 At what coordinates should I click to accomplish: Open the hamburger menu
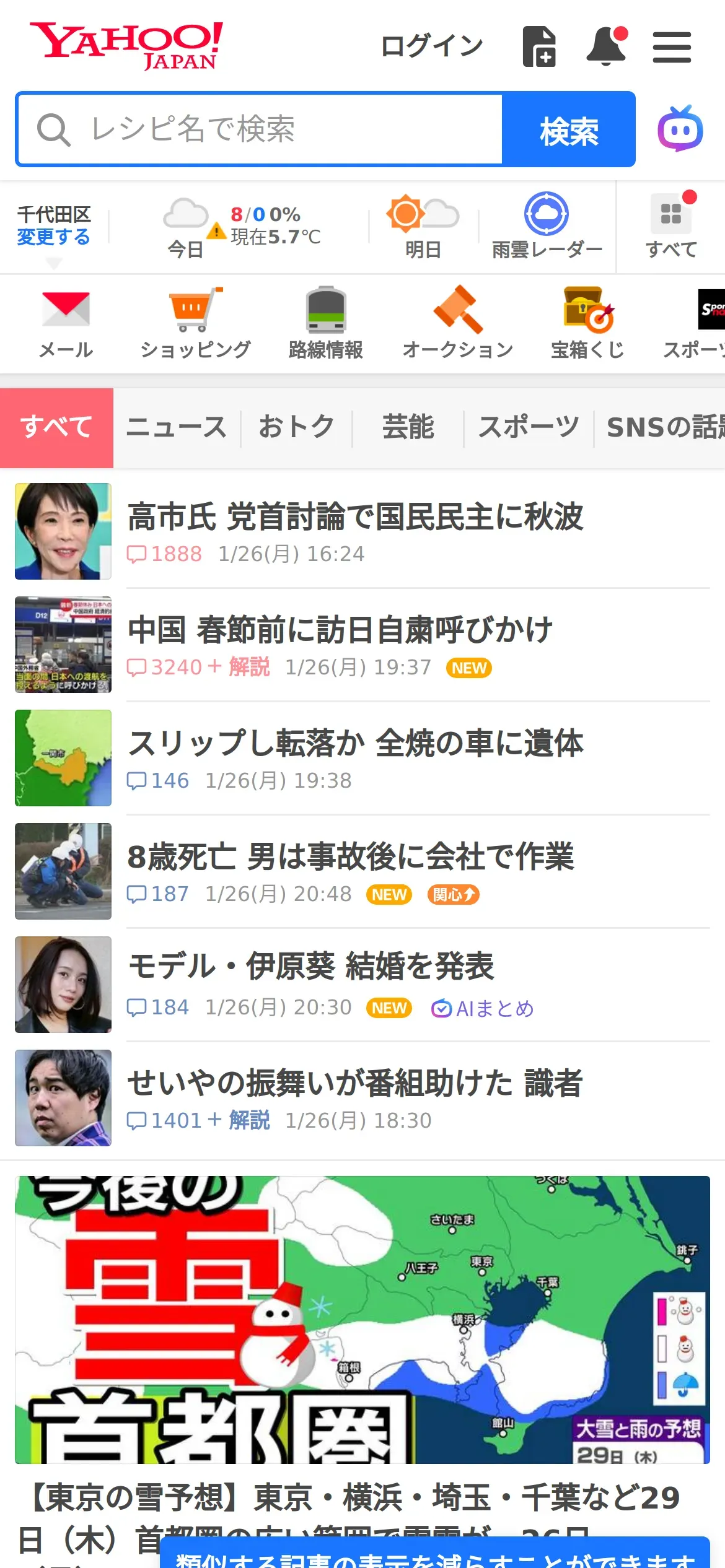672,47
